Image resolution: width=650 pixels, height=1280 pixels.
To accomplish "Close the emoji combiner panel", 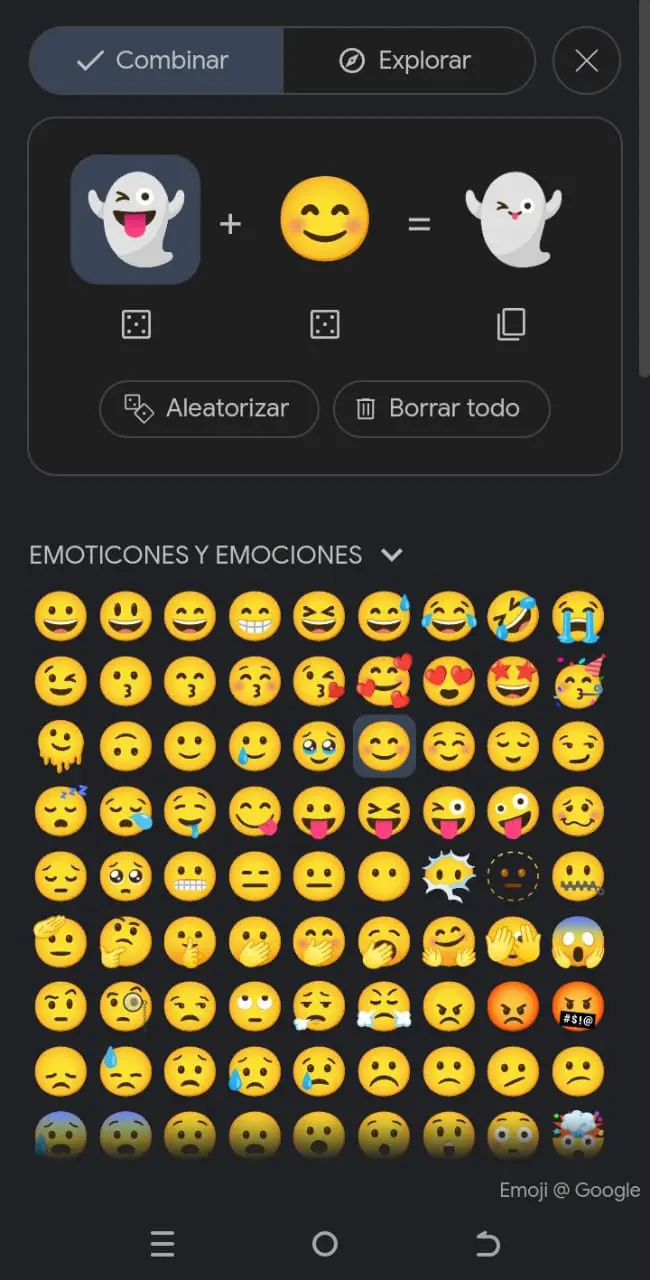I will [x=586, y=61].
